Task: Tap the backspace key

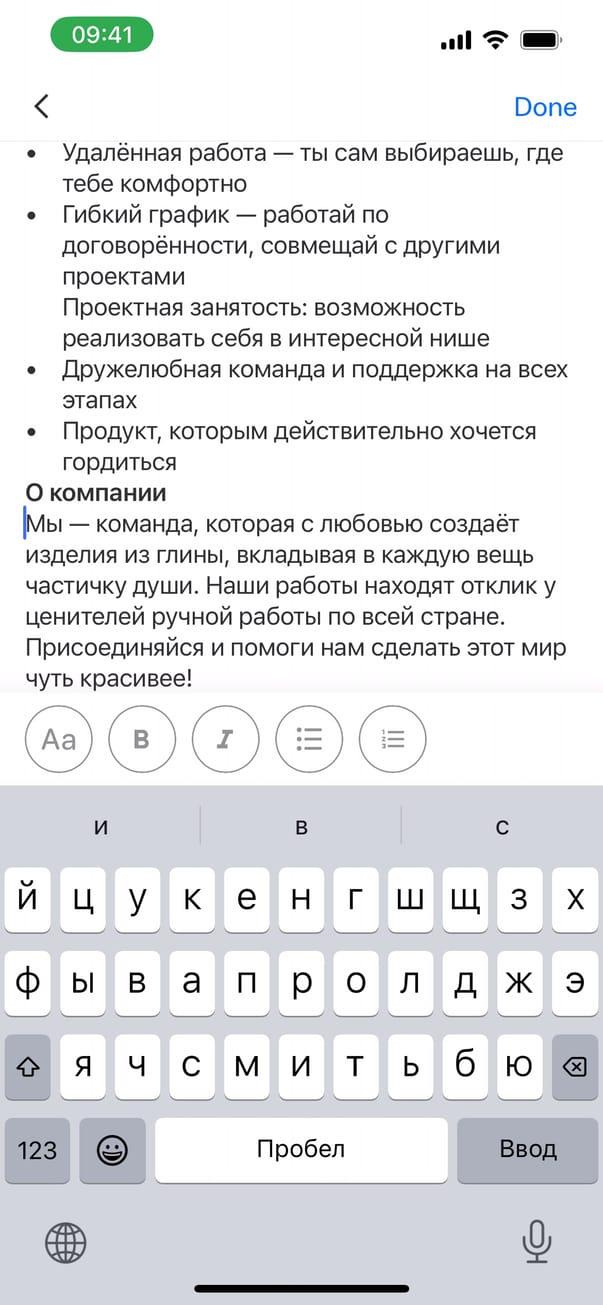Action: point(574,1067)
